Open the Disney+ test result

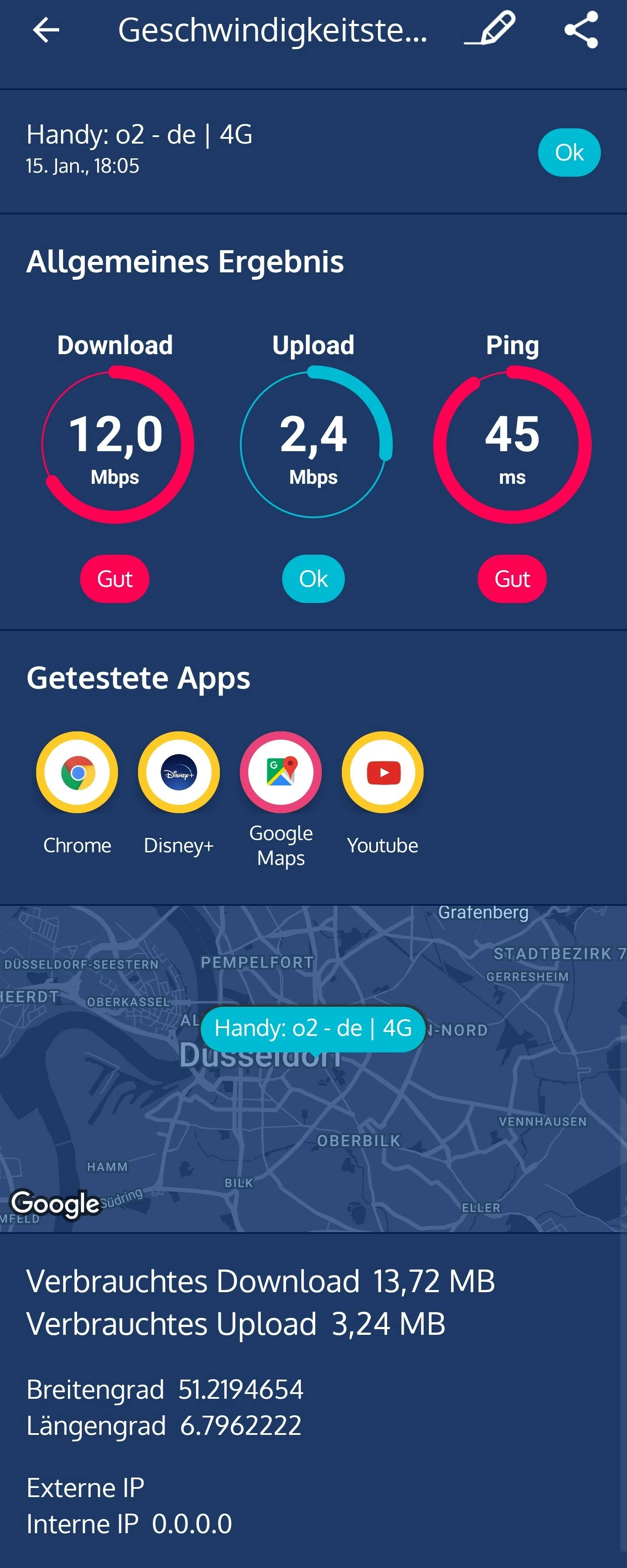[179, 772]
